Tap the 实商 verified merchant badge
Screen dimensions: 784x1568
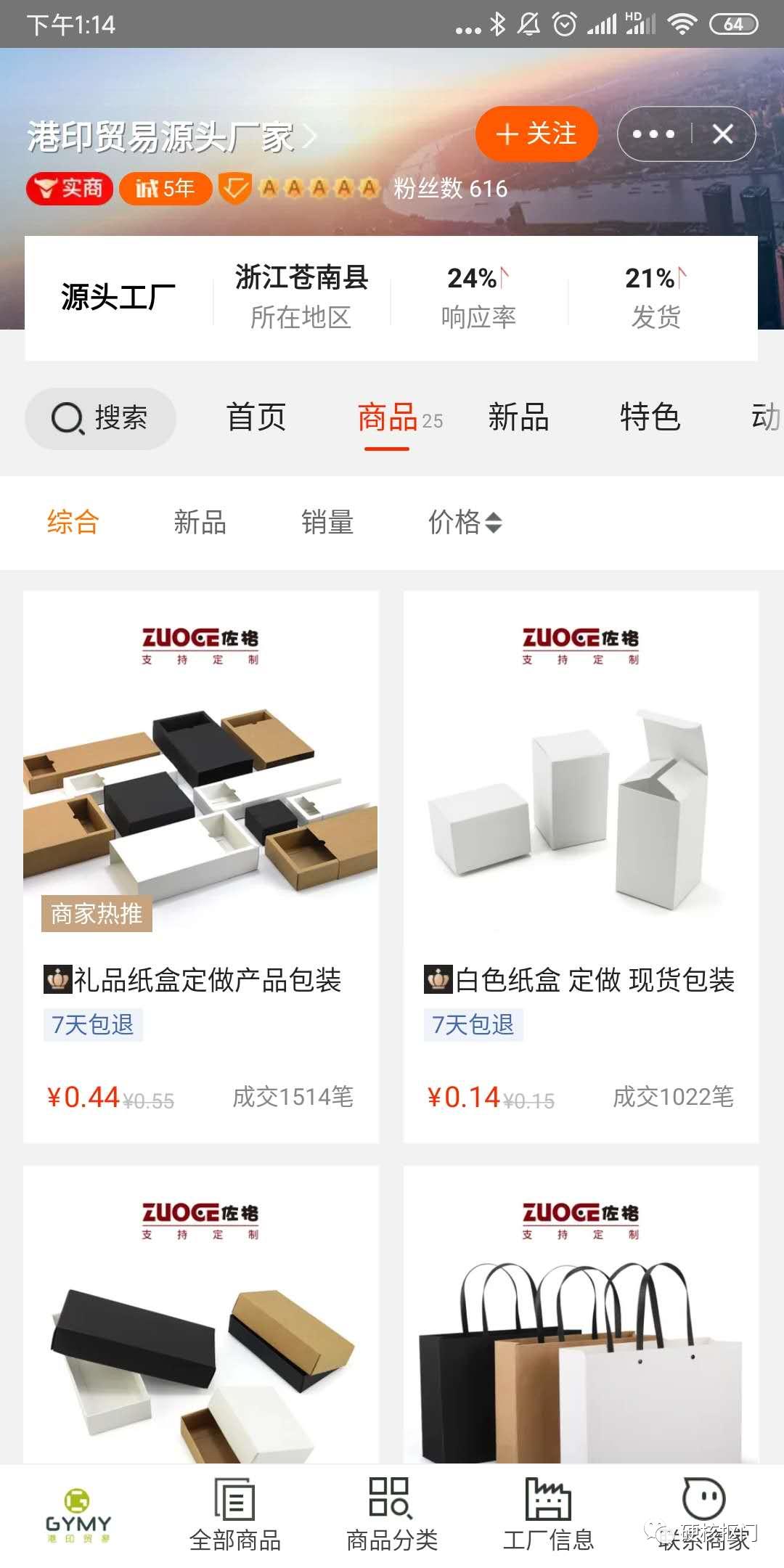pyautogui.click(x=70, y=188)
